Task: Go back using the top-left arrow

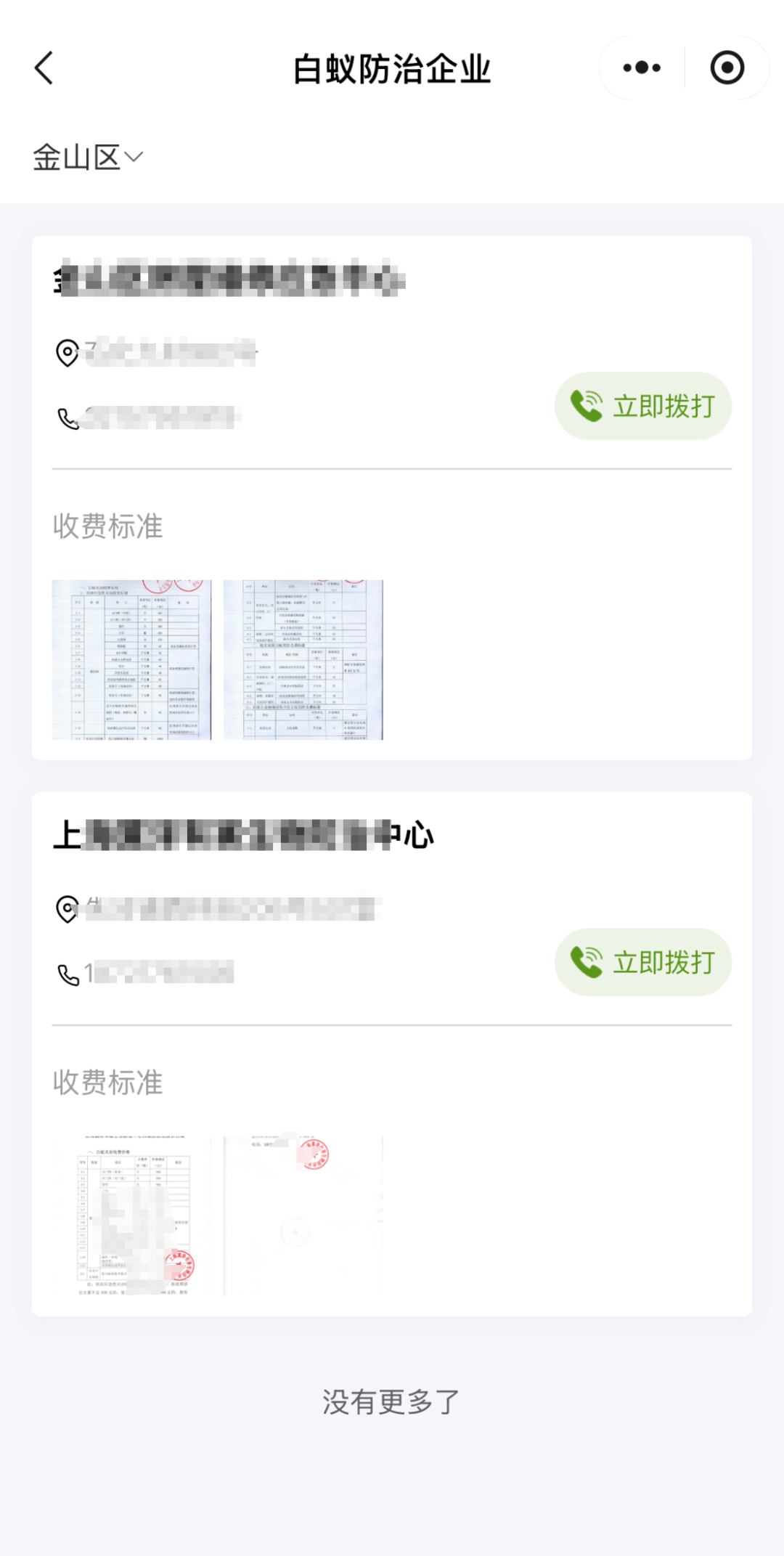Action: (44, 68)
